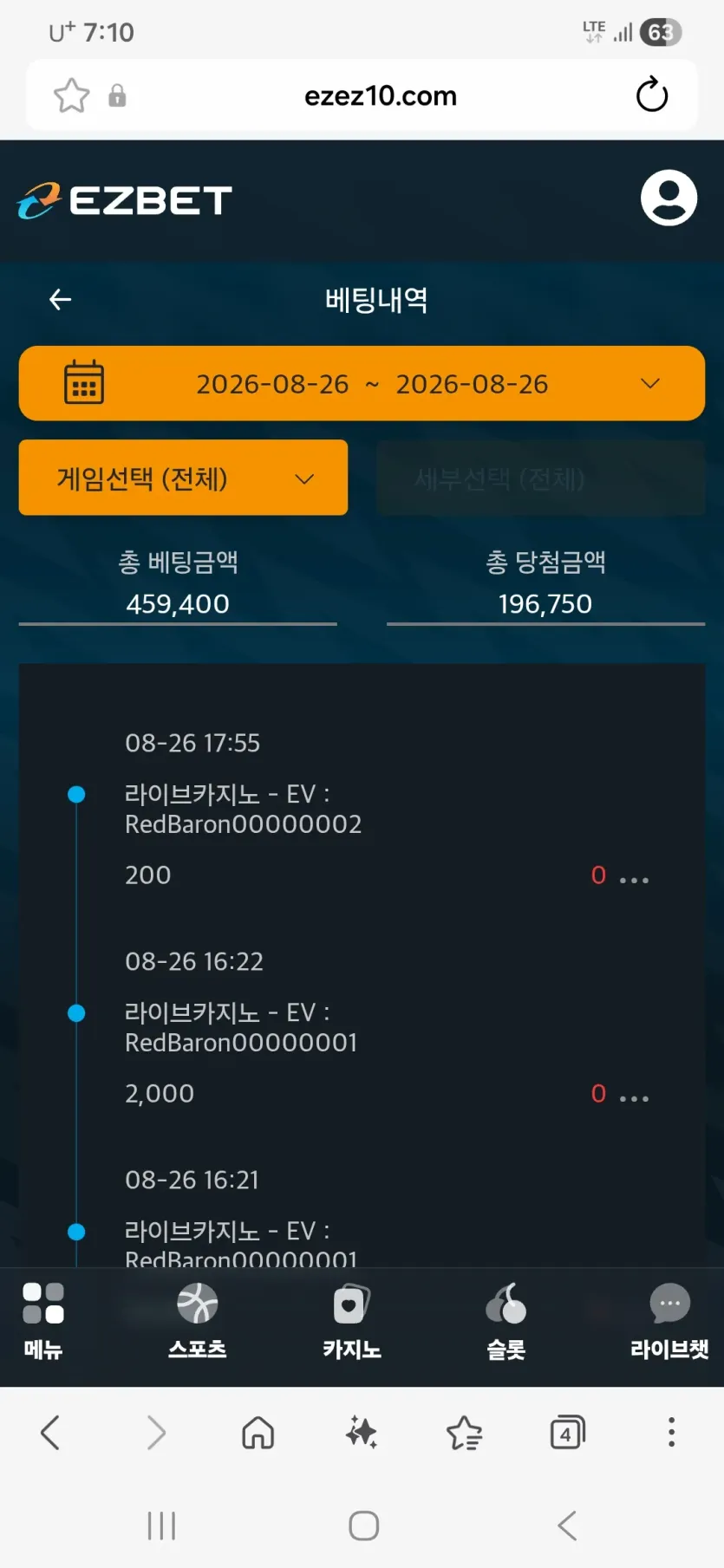
Task: Go back from 베팅내역 page
Action: coord(60,300)
